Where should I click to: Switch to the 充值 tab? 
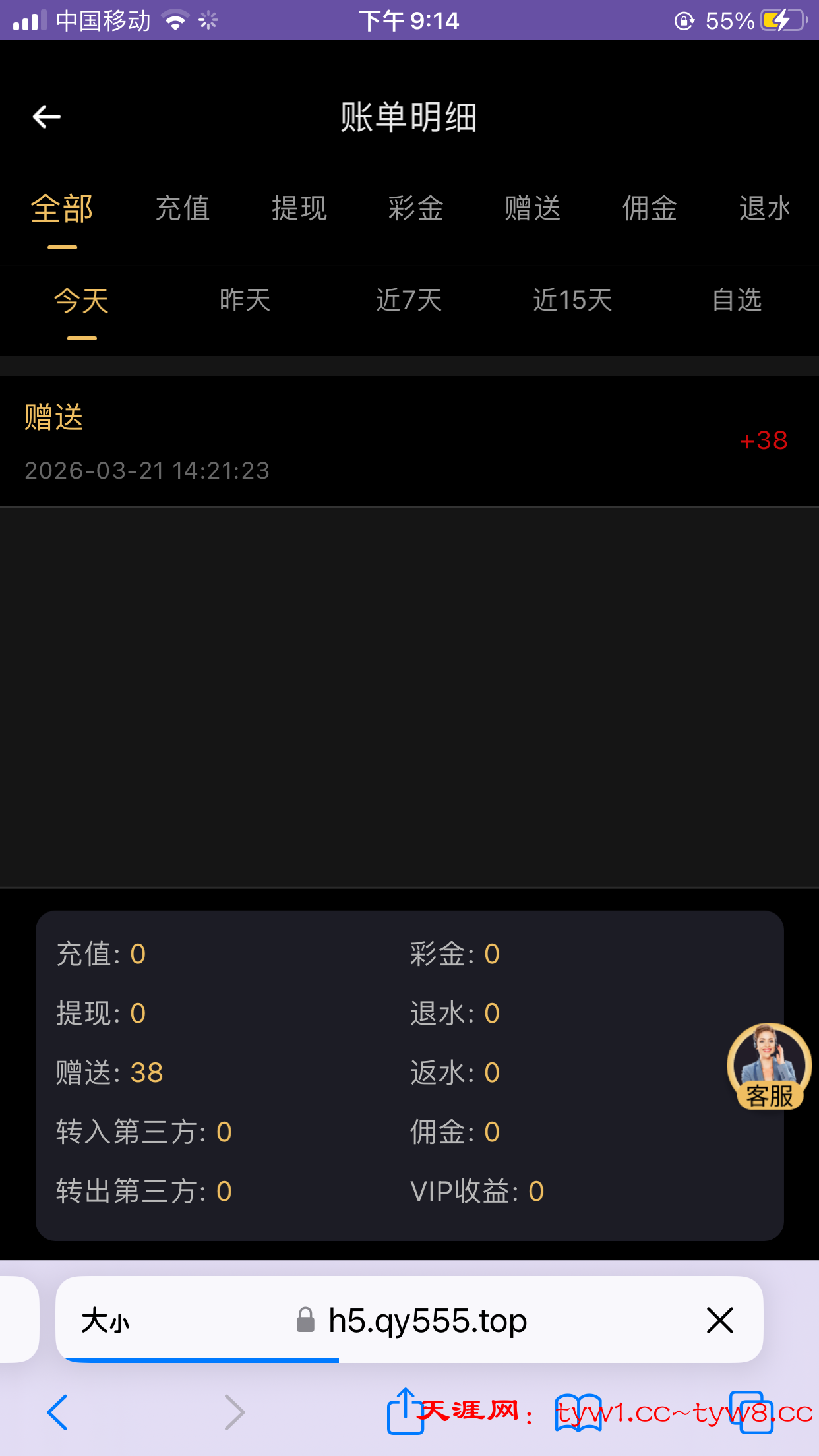(x=183, y=208)
